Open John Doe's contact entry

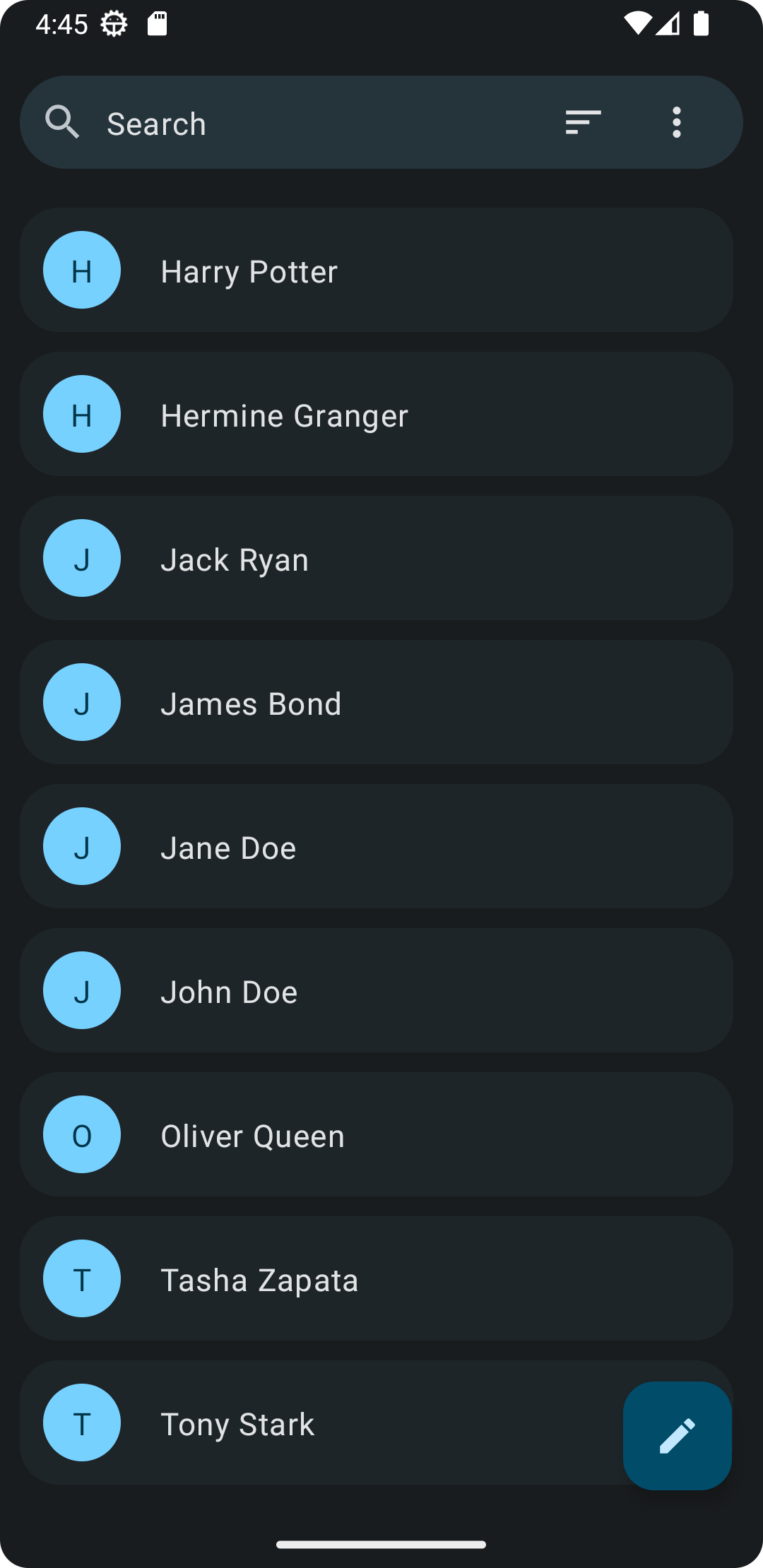tap(376, 991)
